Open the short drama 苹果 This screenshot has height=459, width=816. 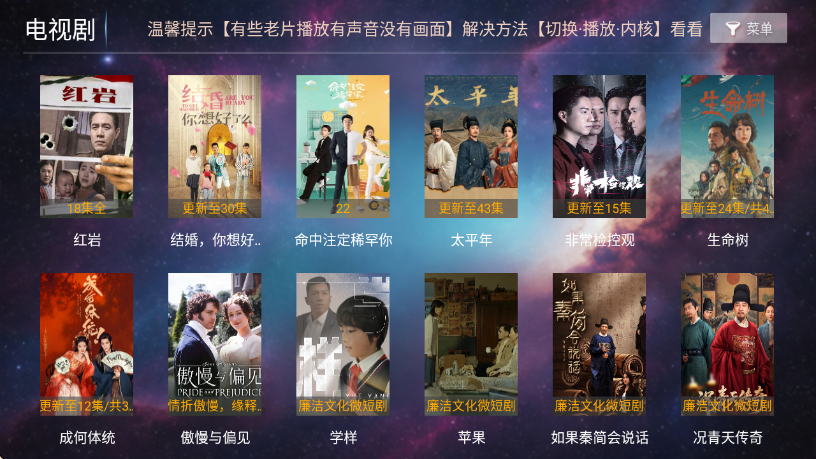(471, 345)
